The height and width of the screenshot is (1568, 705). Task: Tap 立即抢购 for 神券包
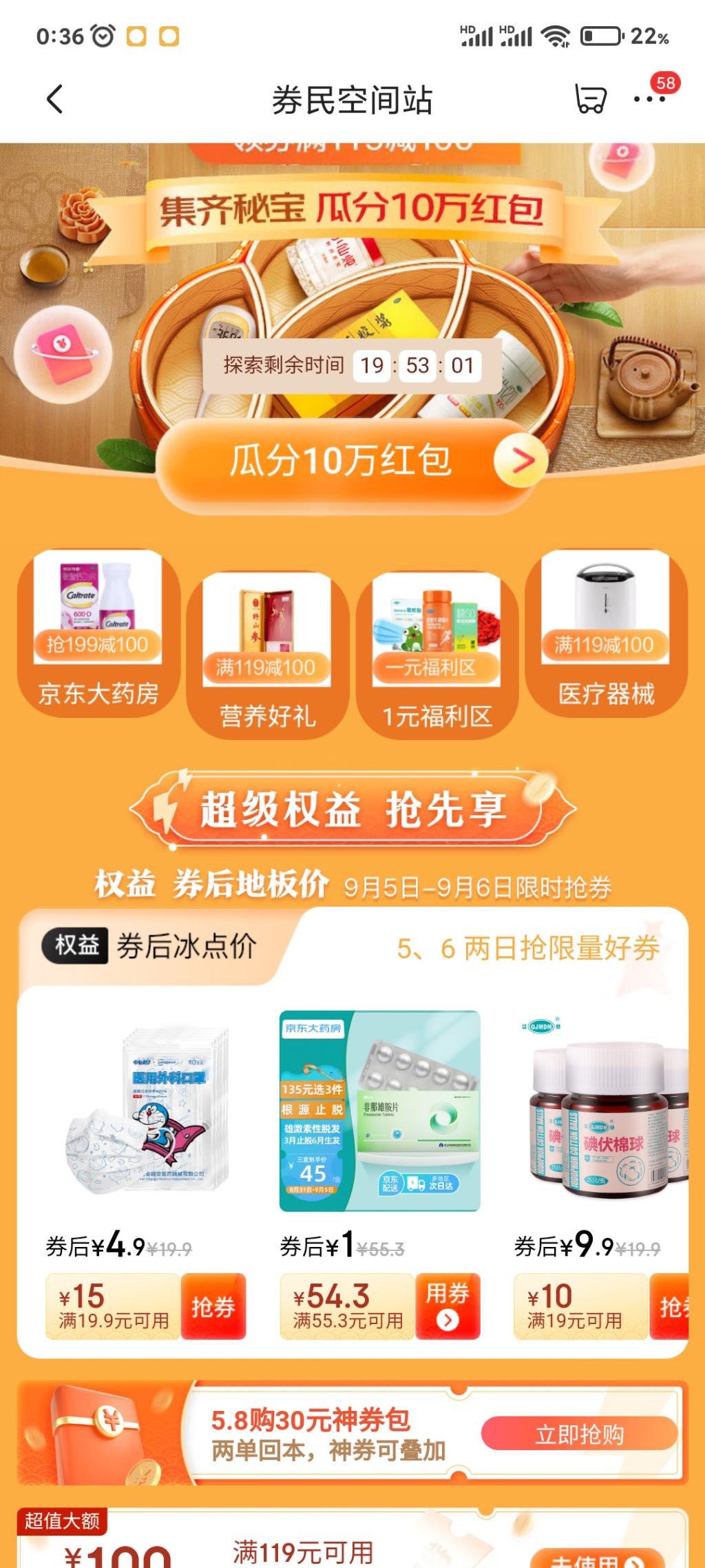click(579, 1435)
